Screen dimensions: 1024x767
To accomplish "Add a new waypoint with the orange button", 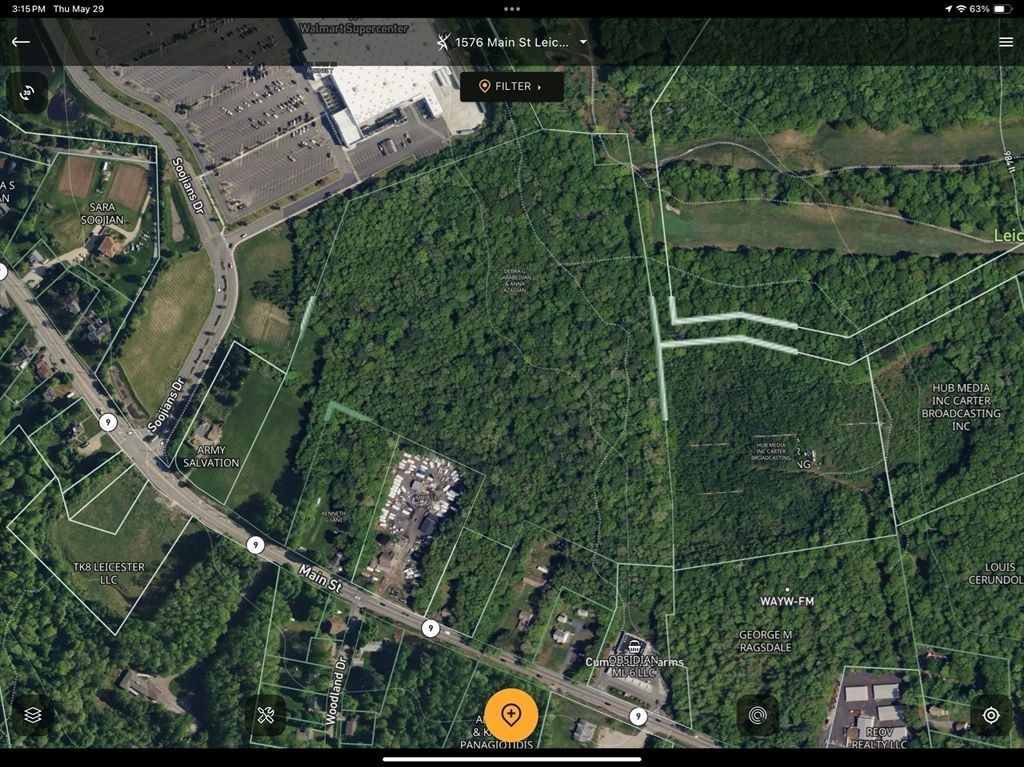I will [x=511, y=715].
